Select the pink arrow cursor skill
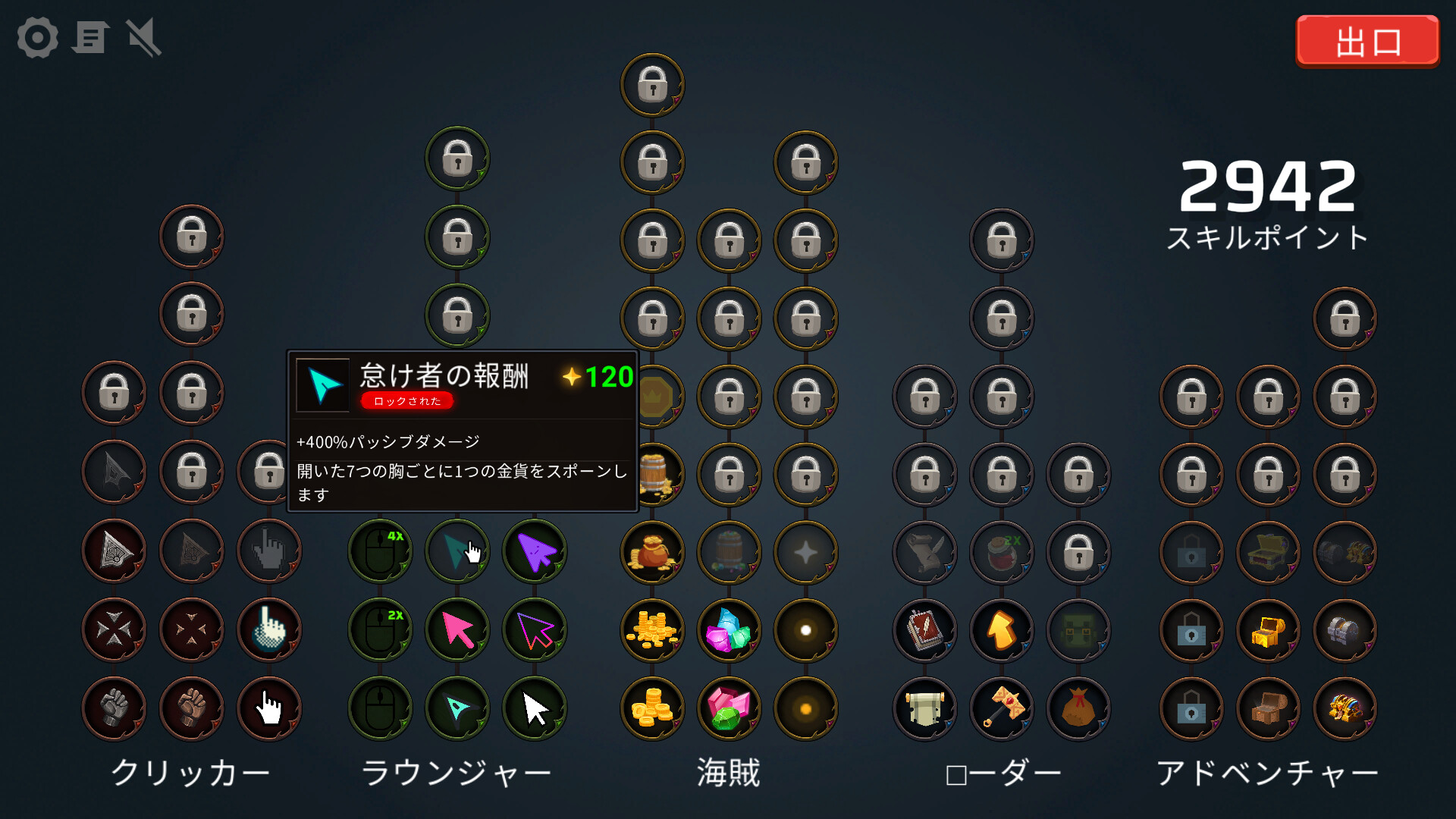 [x=457, y=630]
